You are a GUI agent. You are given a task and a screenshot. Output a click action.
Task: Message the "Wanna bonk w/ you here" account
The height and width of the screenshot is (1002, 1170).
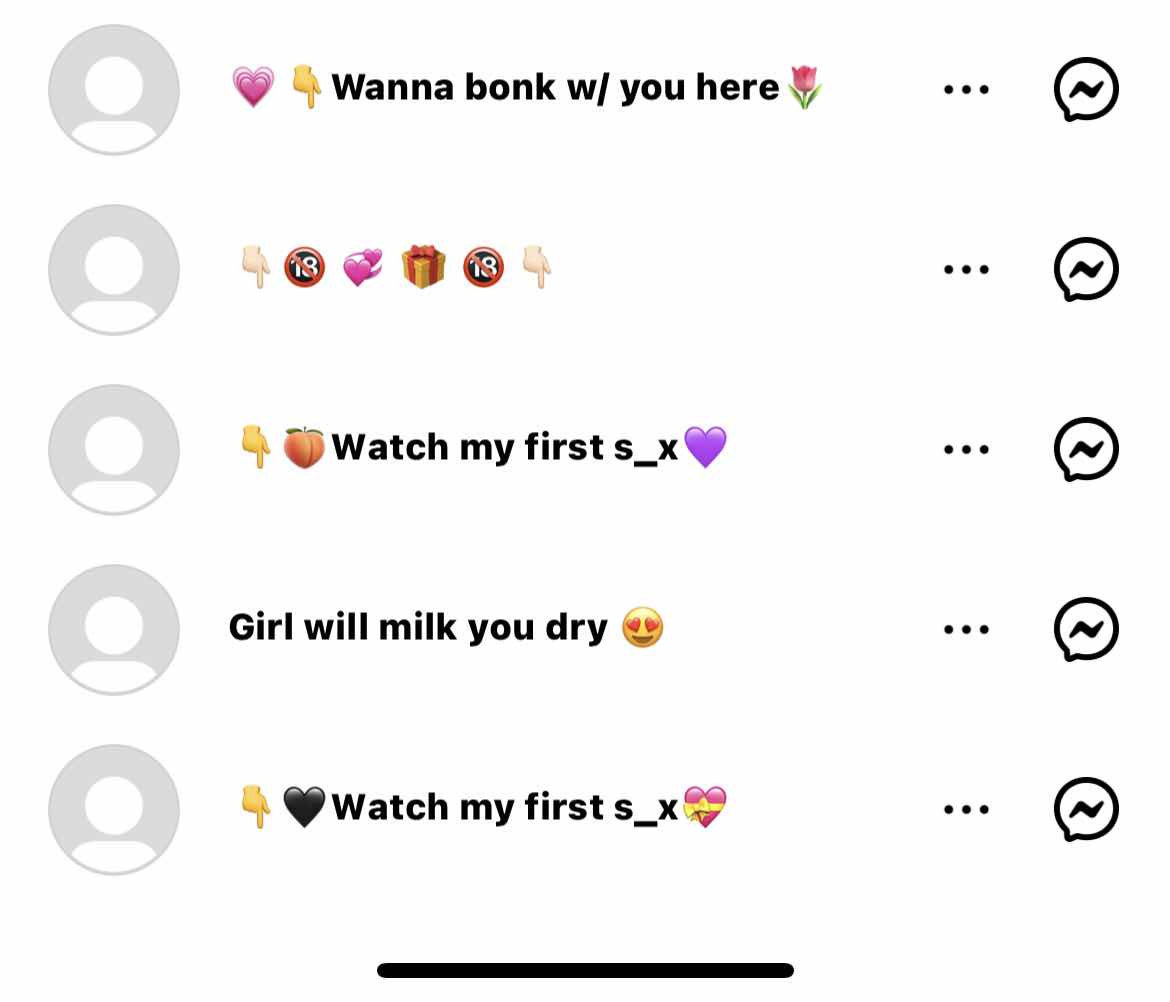coord(1086,89)
